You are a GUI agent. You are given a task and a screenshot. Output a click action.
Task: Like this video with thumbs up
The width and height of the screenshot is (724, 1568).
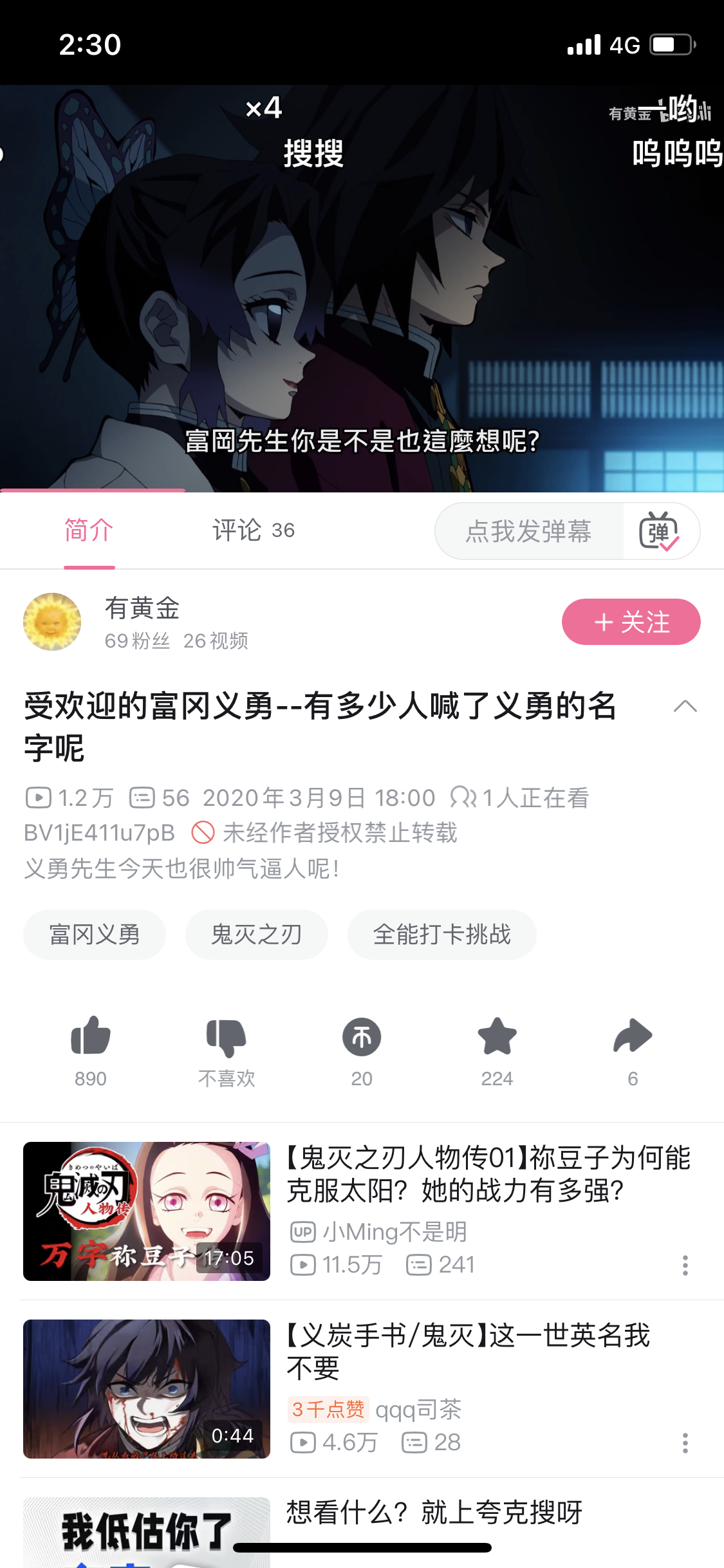point(91,1036)
